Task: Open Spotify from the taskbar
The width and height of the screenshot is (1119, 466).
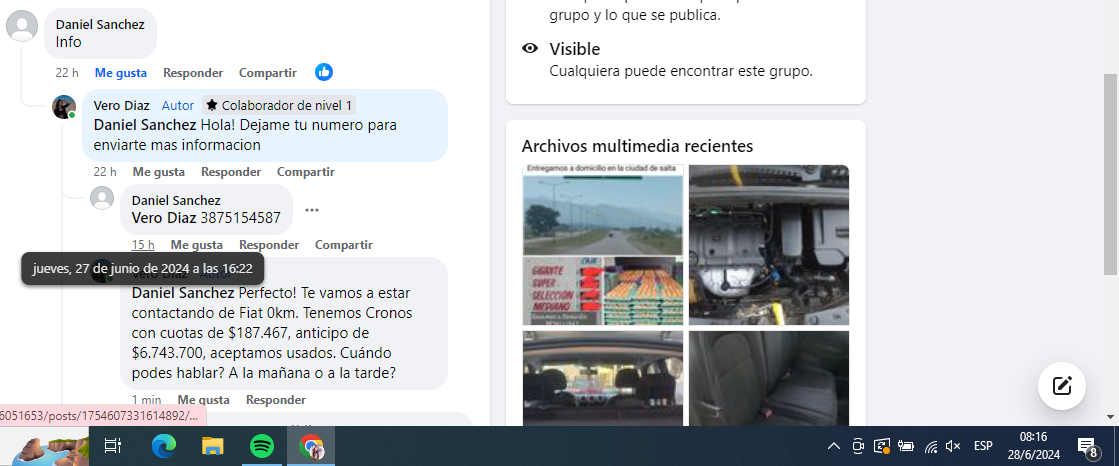Action: [x=261, y=446]
